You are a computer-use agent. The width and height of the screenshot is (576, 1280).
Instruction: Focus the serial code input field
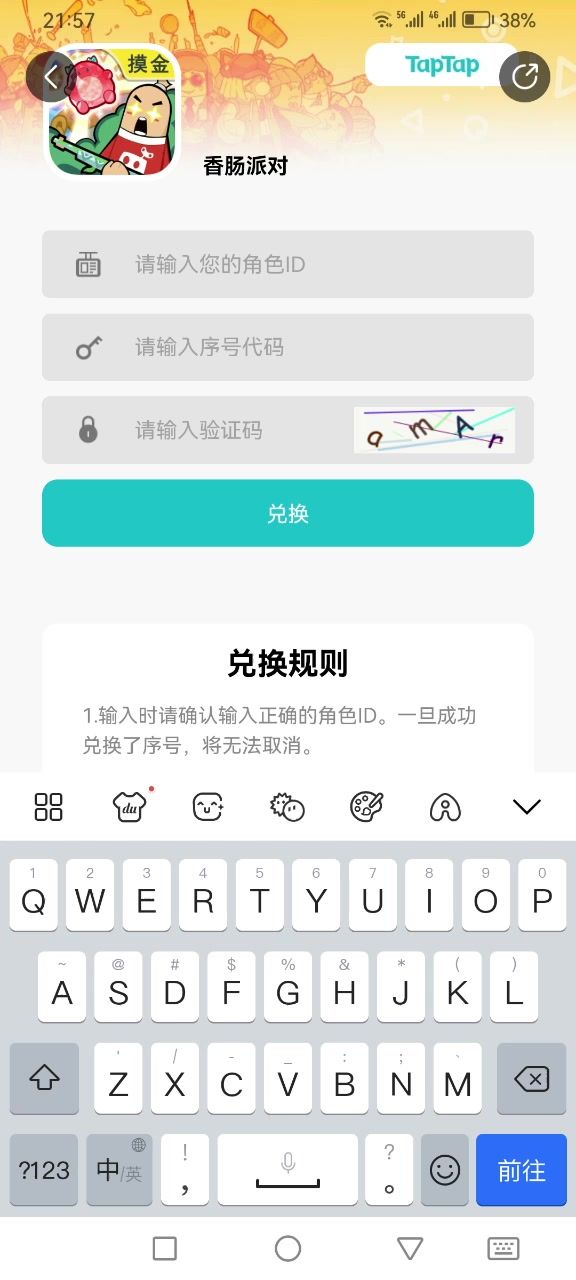[x=288, y=347]
